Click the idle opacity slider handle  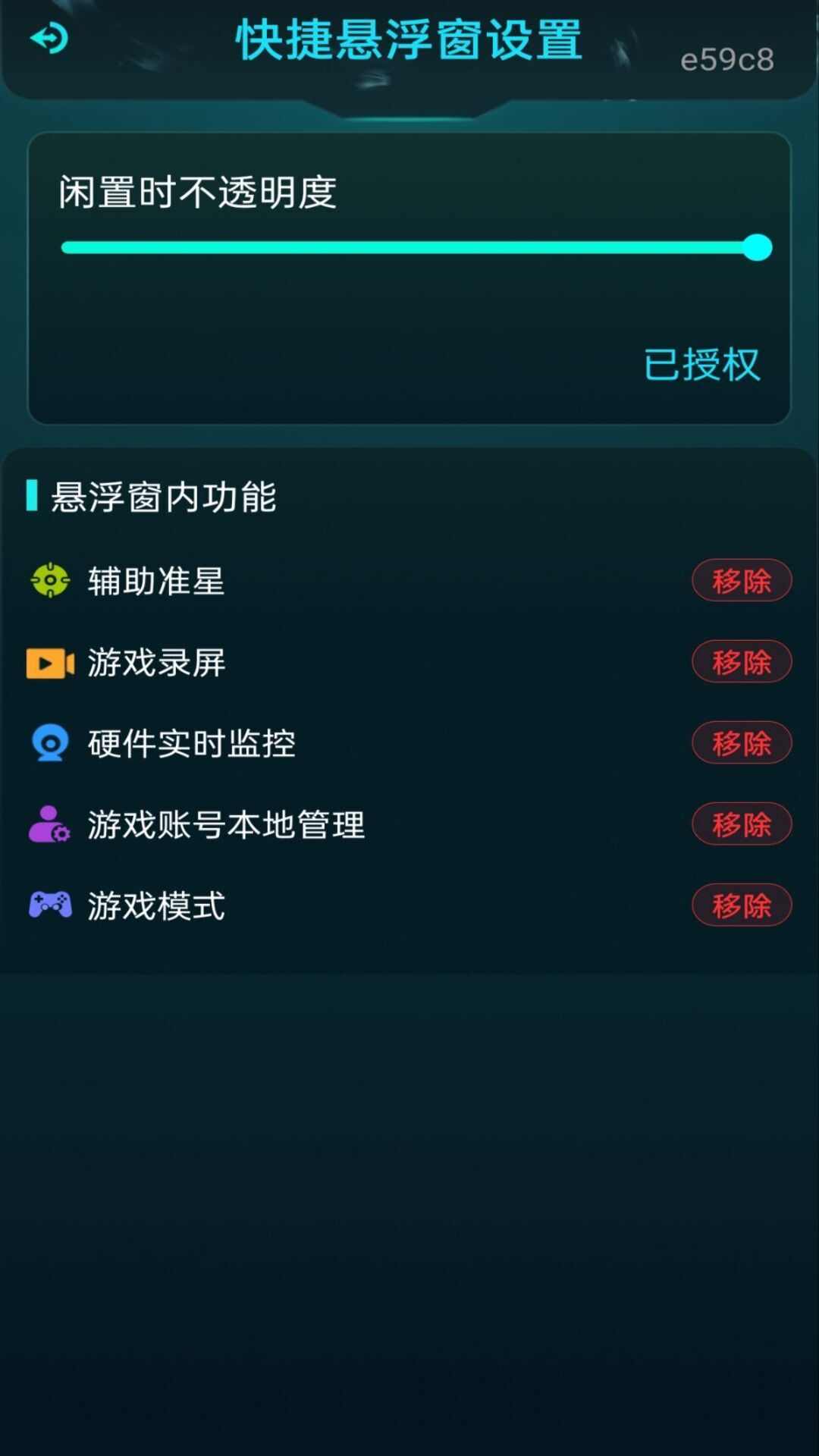pyautogui.click(x=756, y=247)
